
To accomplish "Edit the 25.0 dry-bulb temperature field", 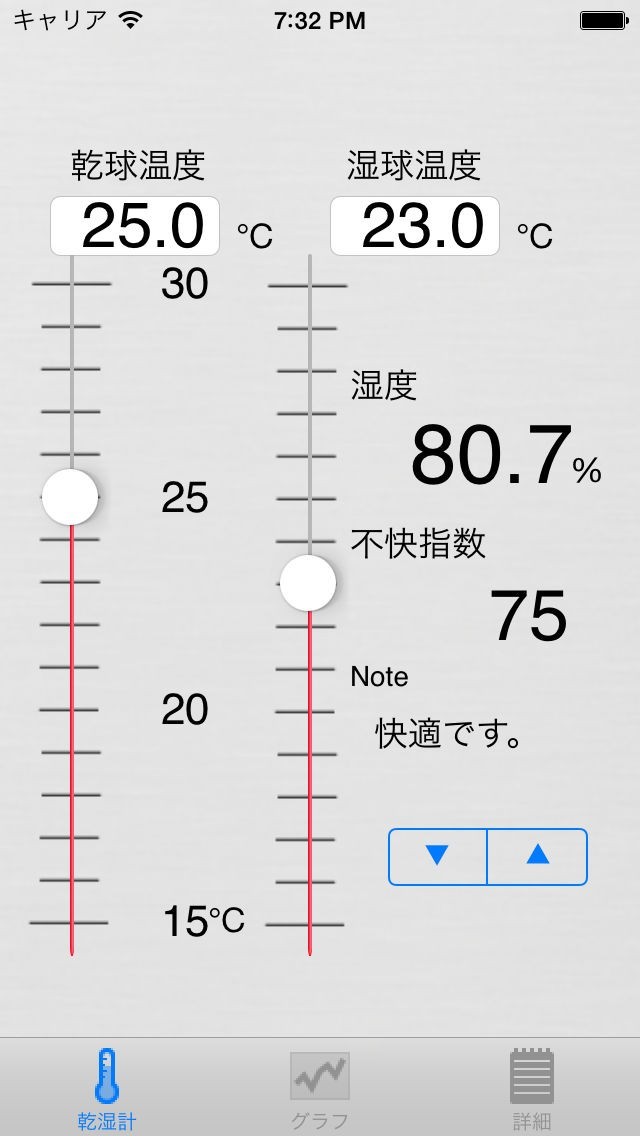I will pyautogui.click(x=135, y=226).
